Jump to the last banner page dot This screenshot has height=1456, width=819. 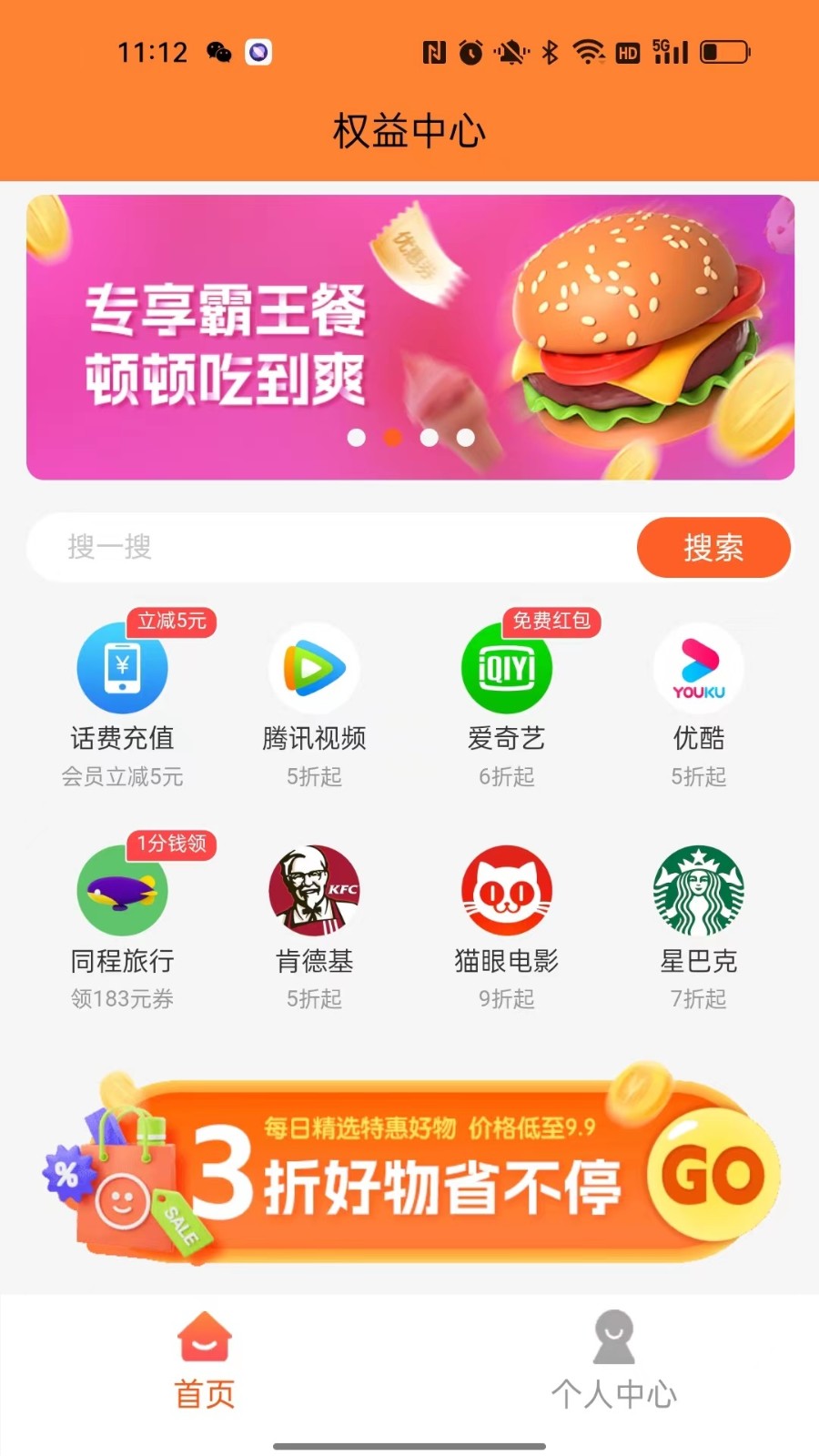465,438
